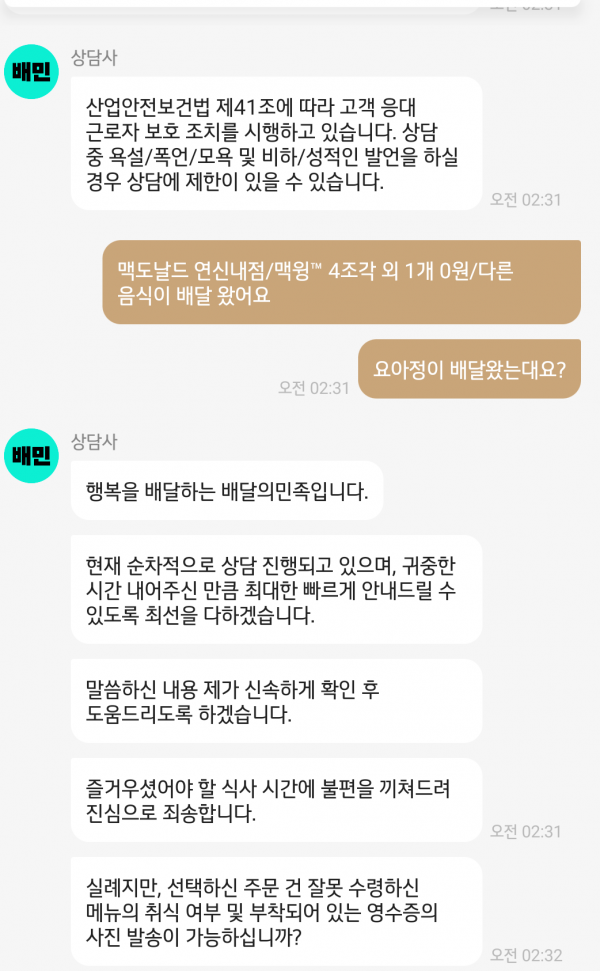The image size is (600, 971).
Task: Open 배민 avatar beside the 산업안전보건법 message
Action: pos(31,72)
